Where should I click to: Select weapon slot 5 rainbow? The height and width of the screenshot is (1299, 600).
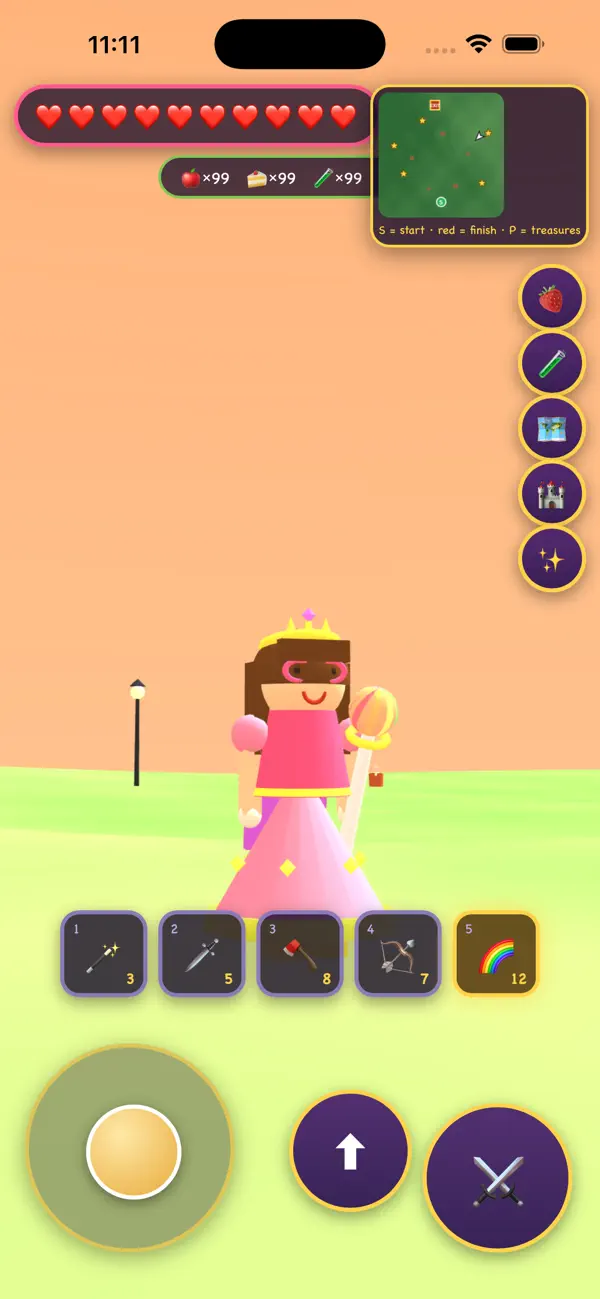(496, 953)
